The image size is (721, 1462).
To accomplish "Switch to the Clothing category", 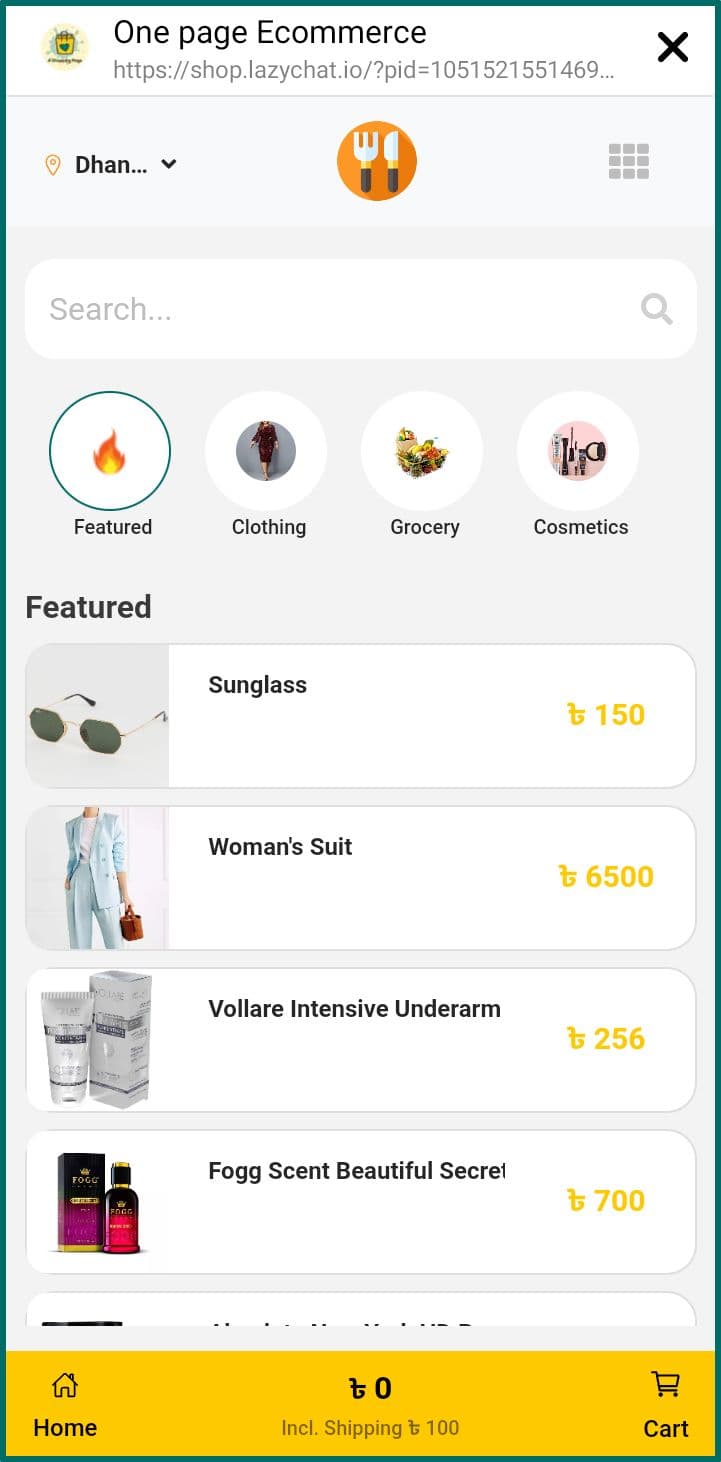I will 266,452.
